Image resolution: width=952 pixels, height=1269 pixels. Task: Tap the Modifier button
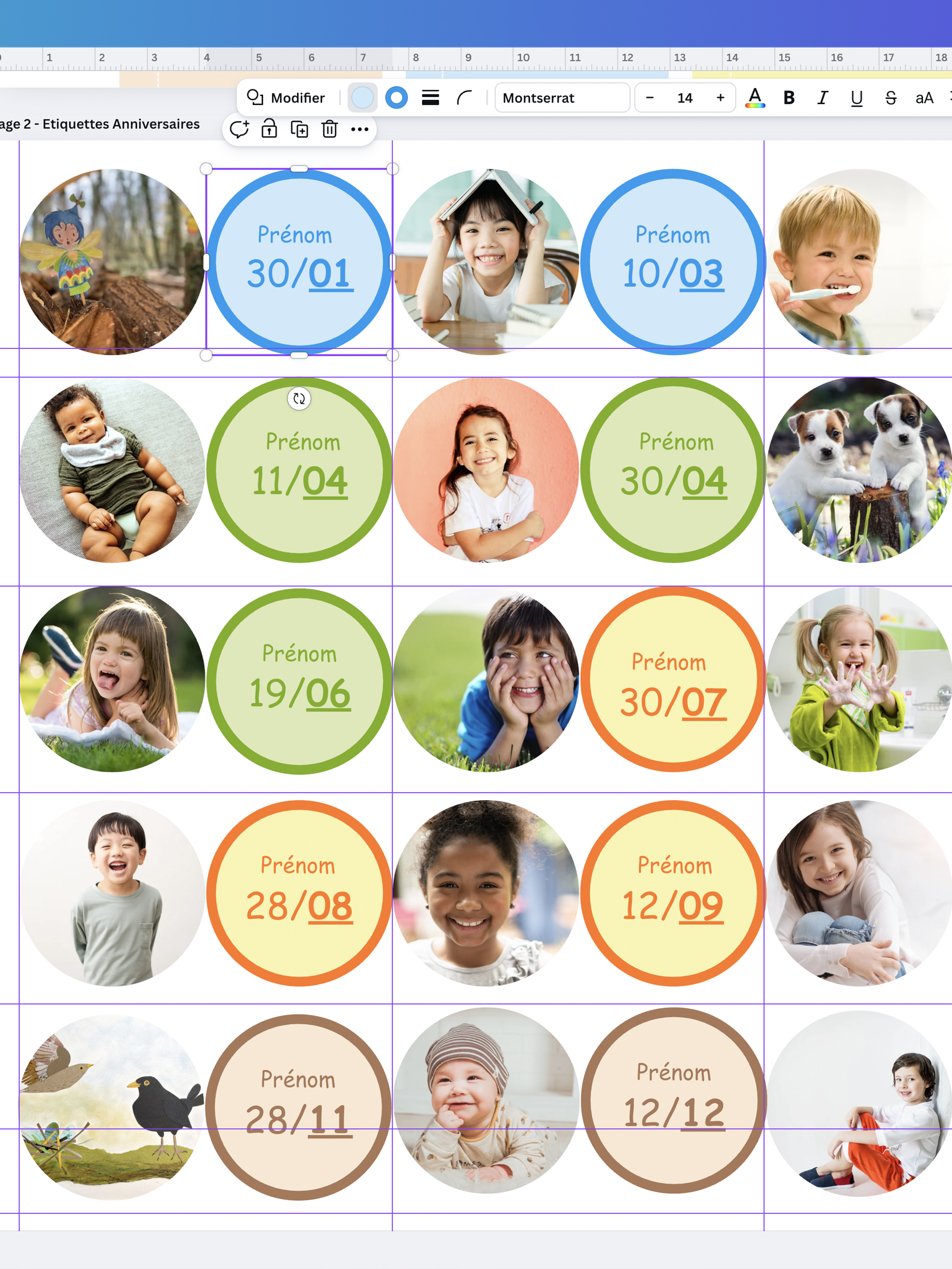[x=286, y=98]
